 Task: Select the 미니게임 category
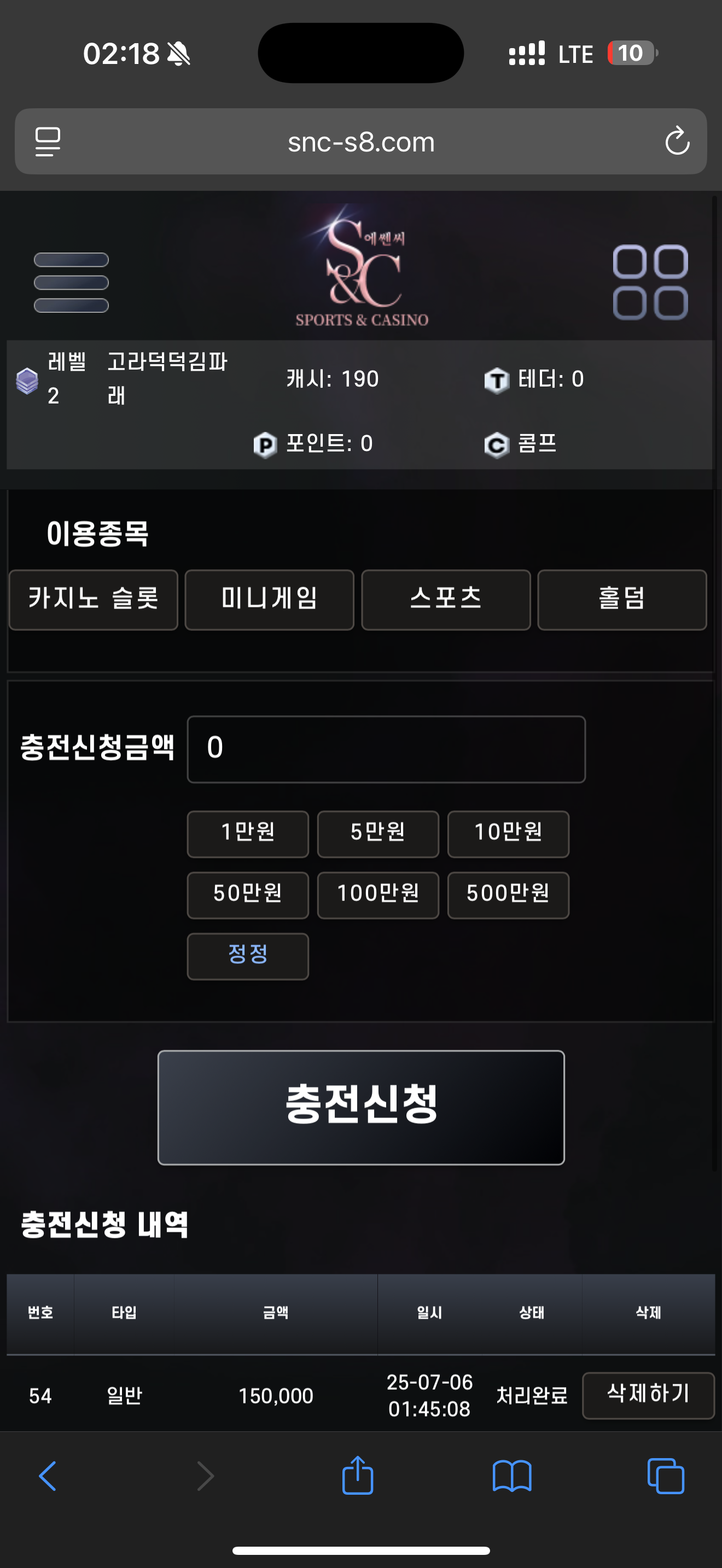tap(269, 599)
